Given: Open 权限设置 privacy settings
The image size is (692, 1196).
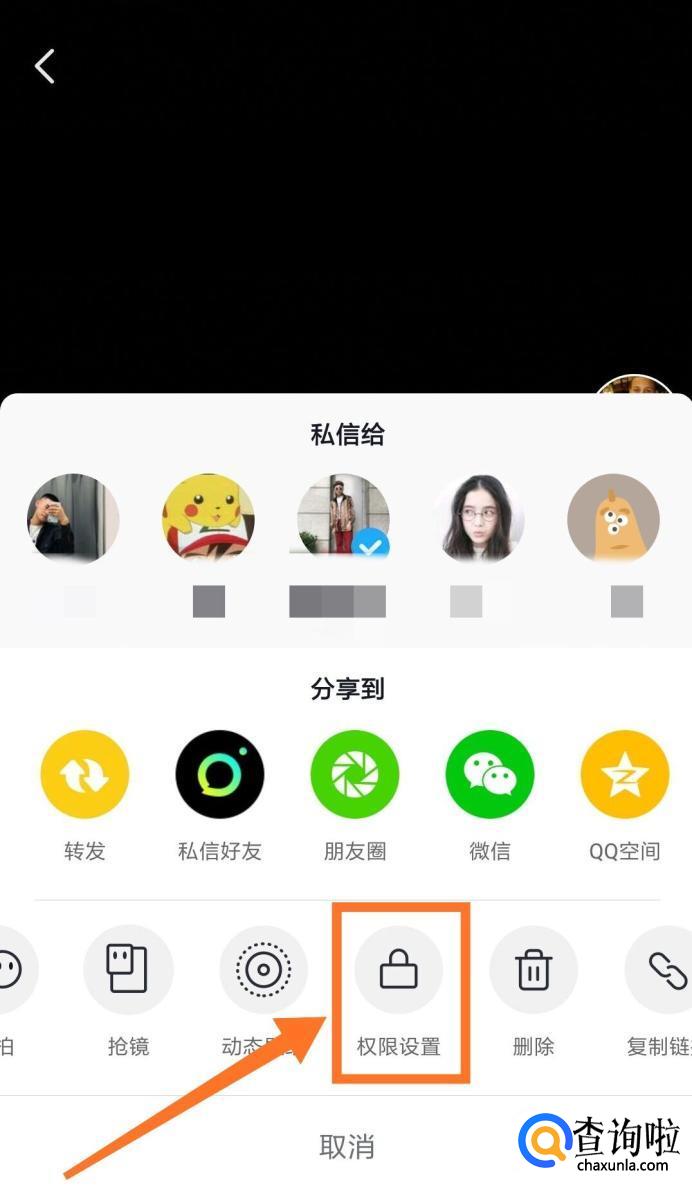Looking at the screenshot, I should point(399,970).
